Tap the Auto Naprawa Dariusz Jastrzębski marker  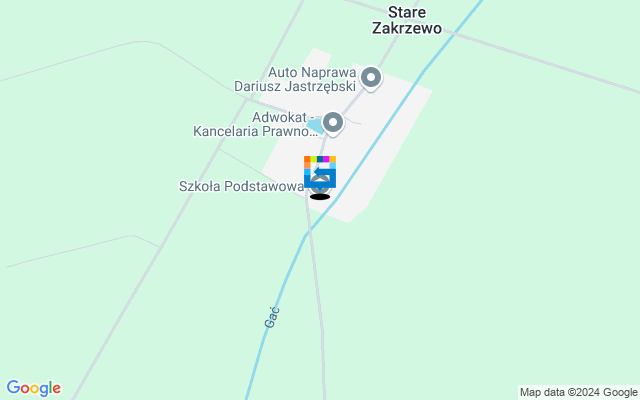pyautogui.click(x=371, y=77)
